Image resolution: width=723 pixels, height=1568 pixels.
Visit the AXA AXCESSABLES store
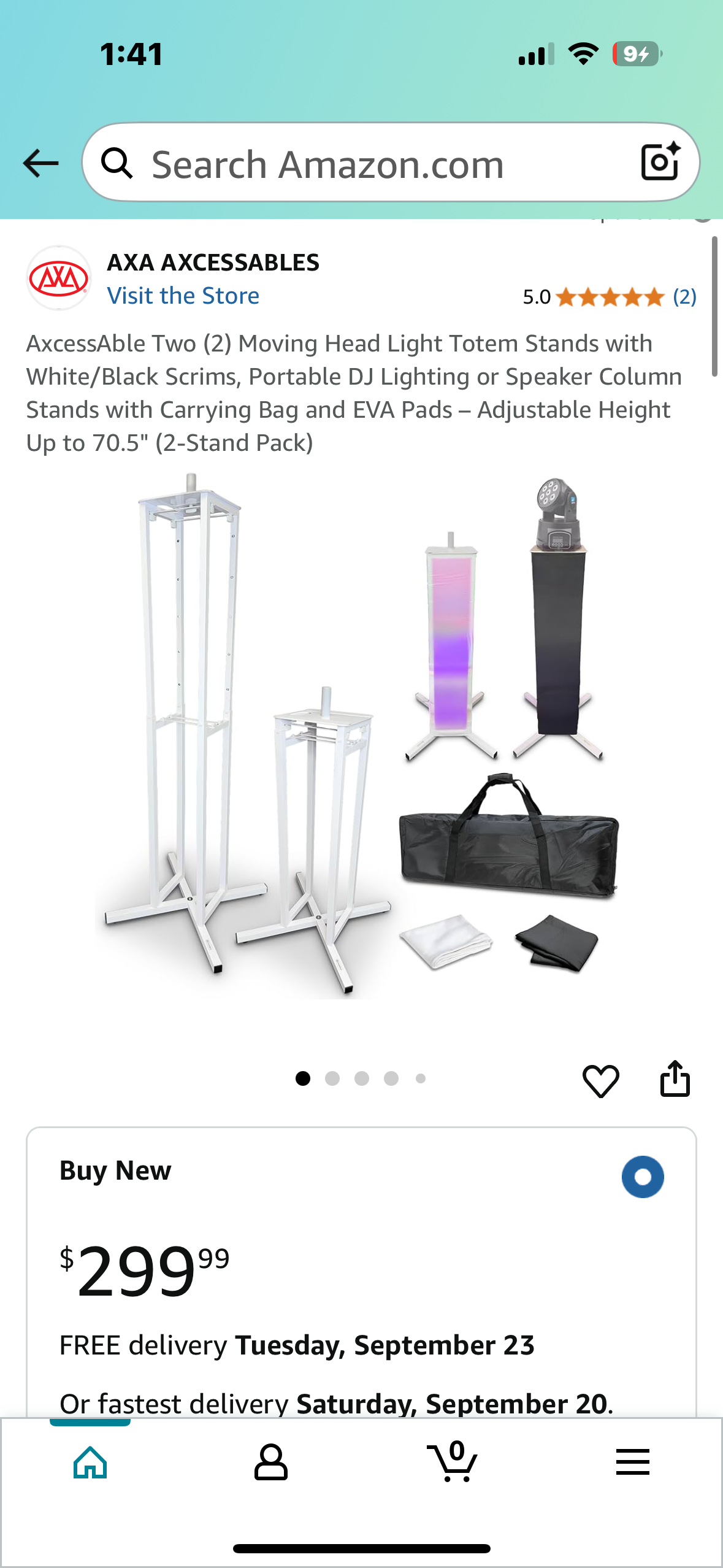click(183, 296)
